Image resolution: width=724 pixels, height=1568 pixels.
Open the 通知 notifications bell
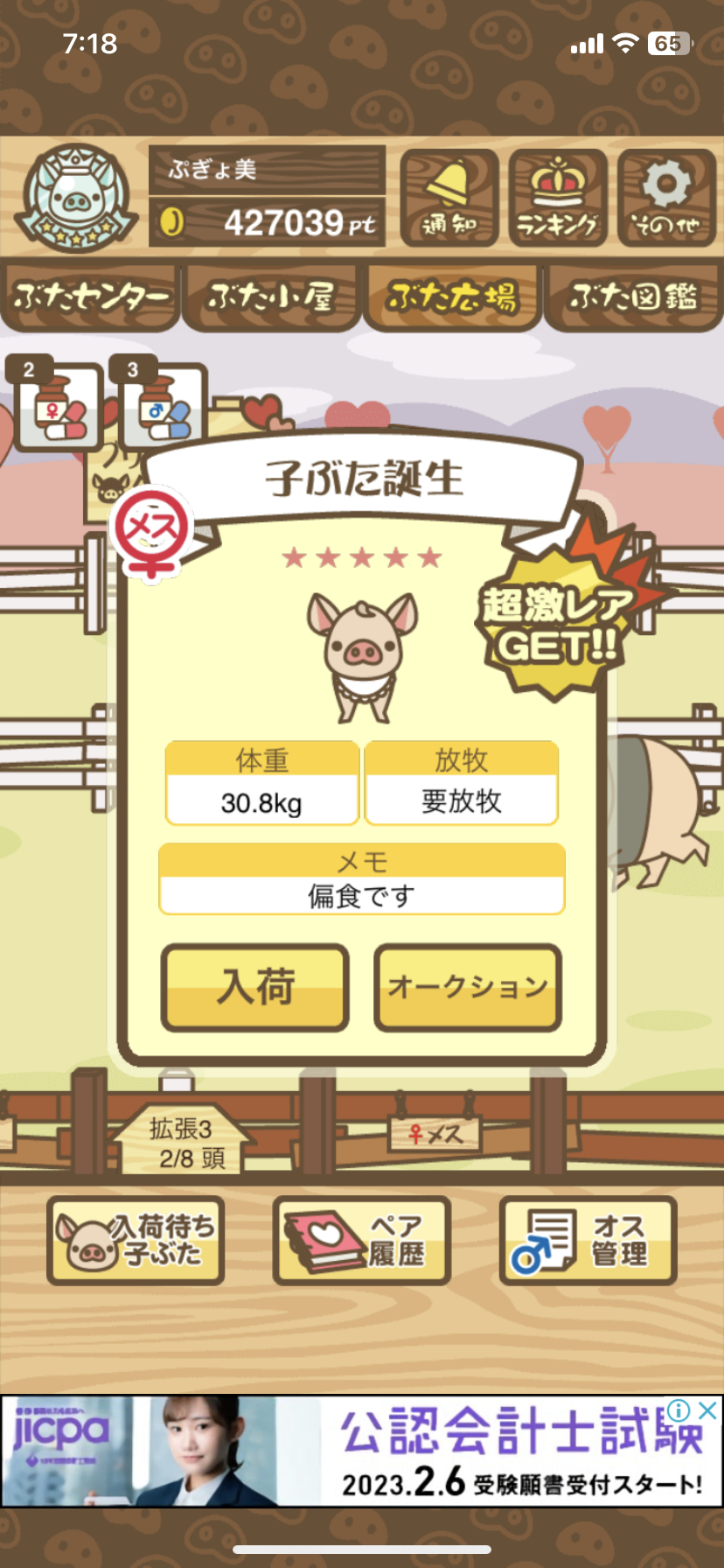click(449, 198)
